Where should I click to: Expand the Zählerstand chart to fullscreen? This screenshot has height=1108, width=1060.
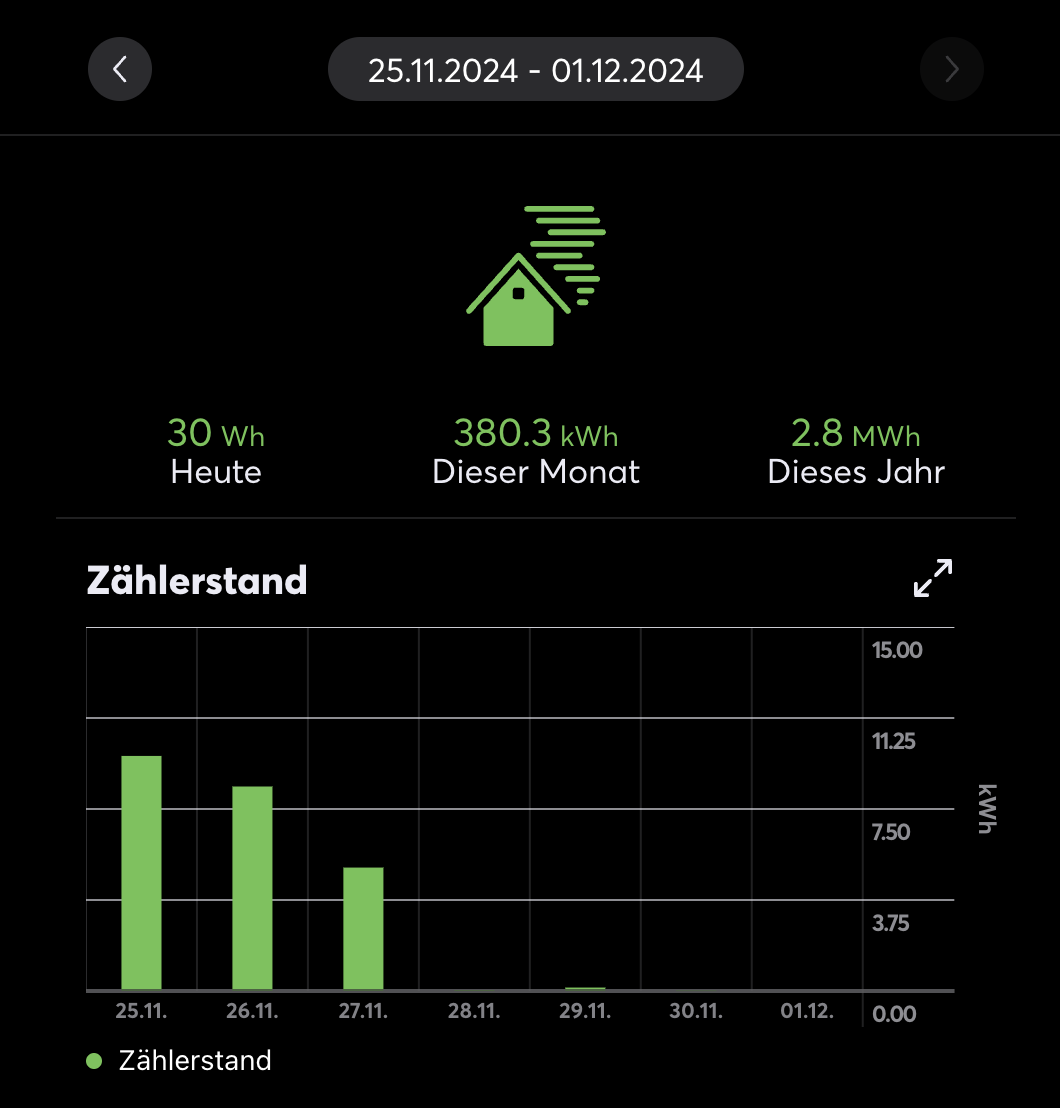tap(933, 578)
